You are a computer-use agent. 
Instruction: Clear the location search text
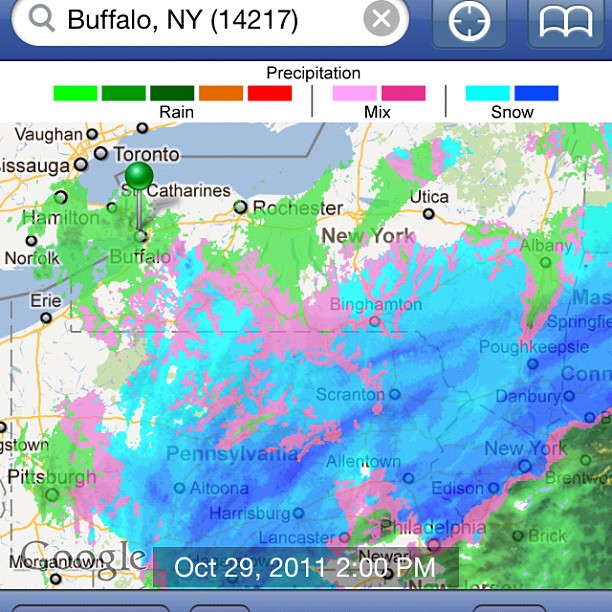(x=381, y=19)
